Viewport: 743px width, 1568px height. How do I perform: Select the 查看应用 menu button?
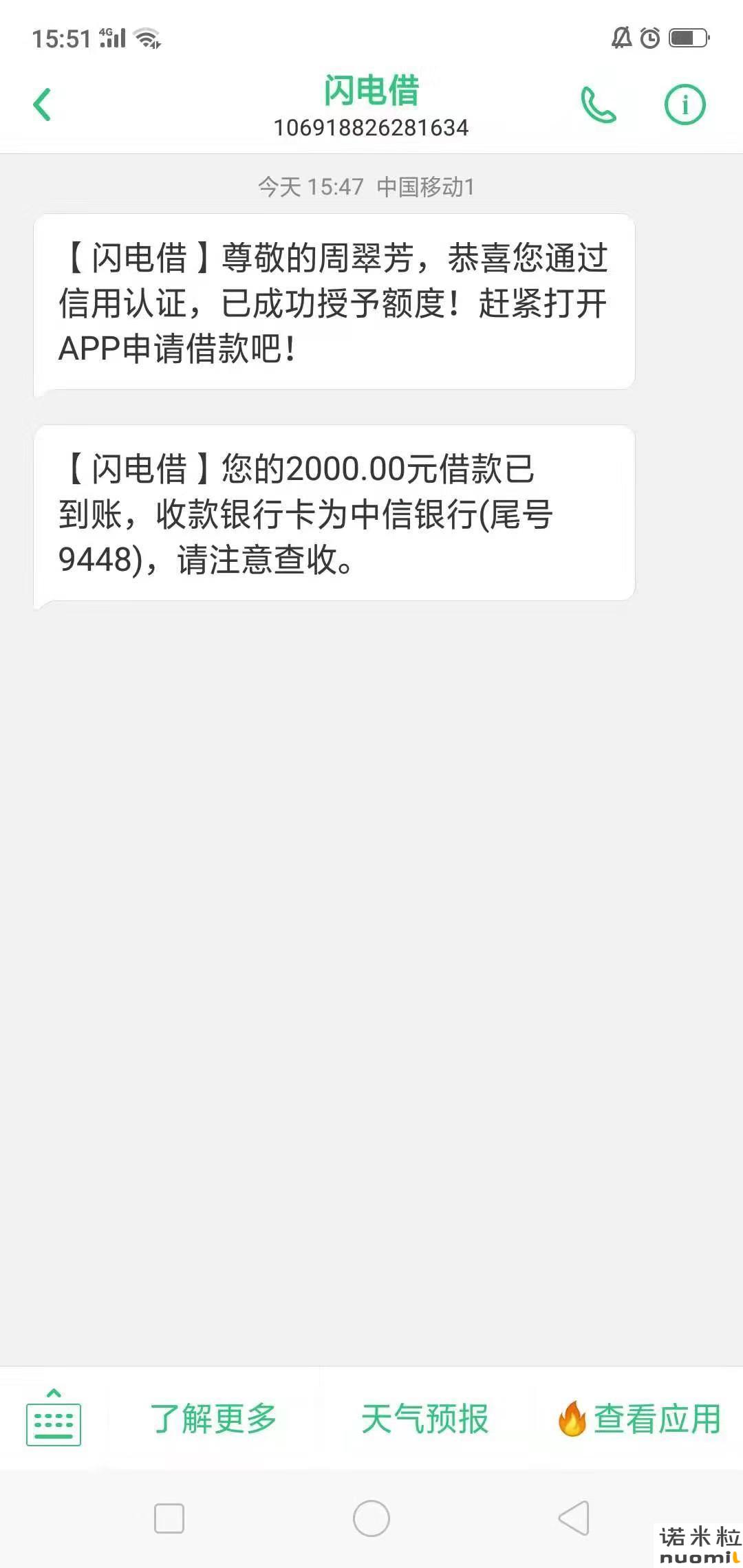pos(640,1418)
